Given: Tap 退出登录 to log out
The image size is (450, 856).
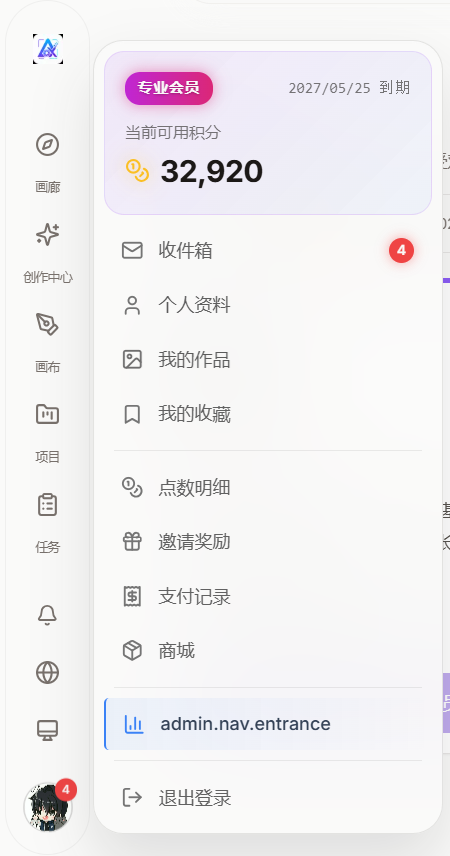Looking at the screenshot, I should pos(268,798).
